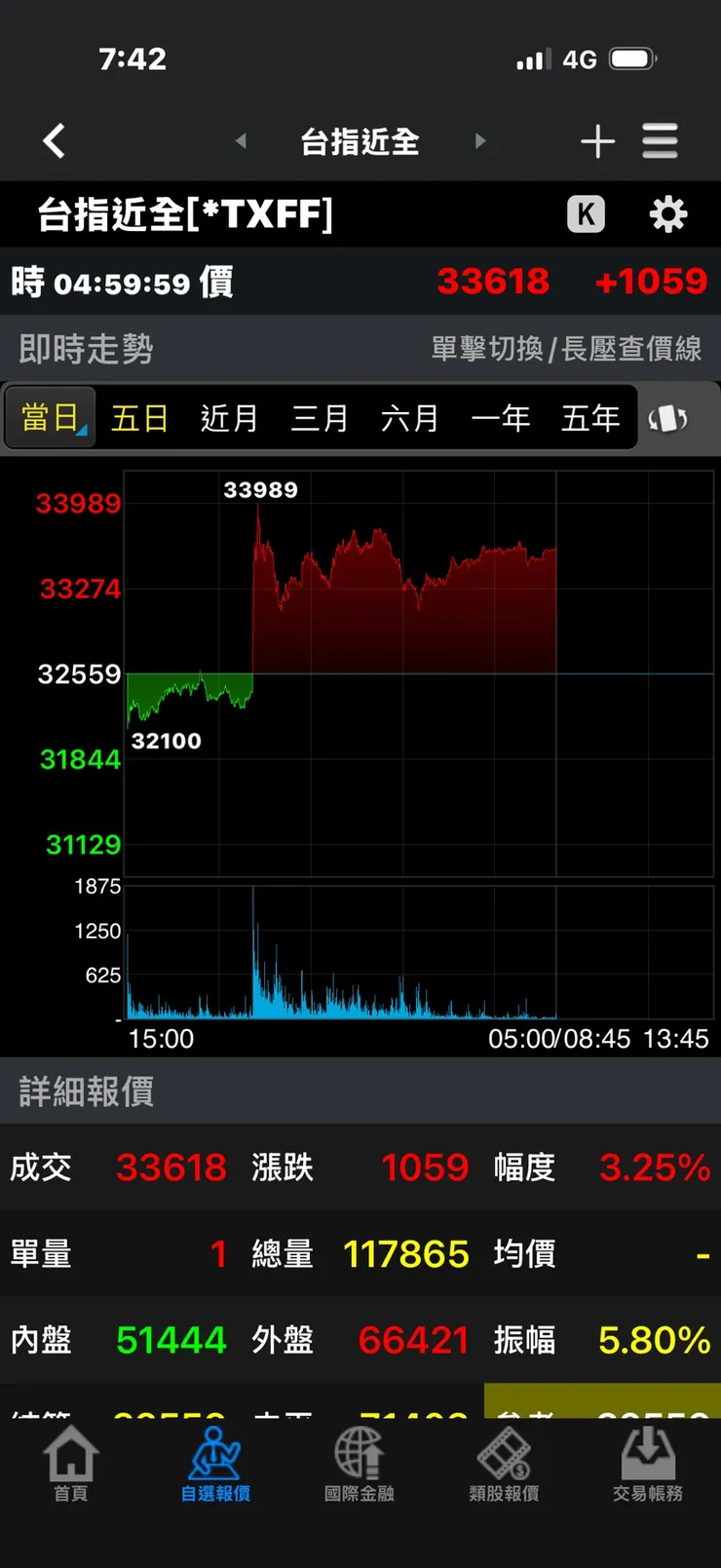Open the 自選報價 tab
The height and width of the screenshot is (1568, 721).
click(x=215, y=1464)
